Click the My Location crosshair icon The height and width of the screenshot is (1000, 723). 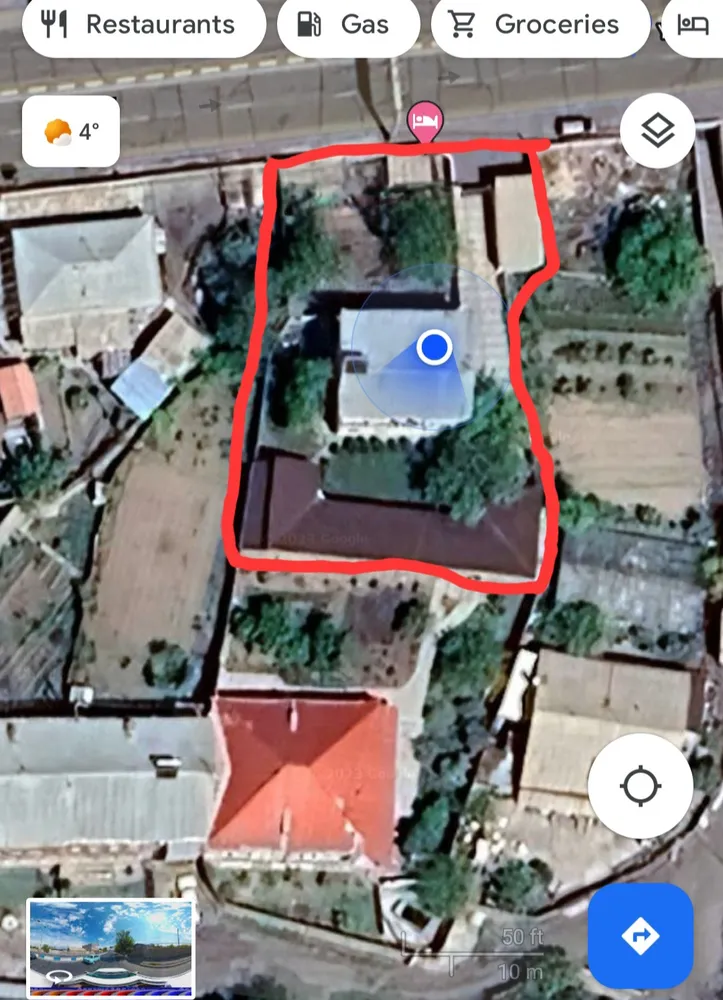tap(641, 786)
